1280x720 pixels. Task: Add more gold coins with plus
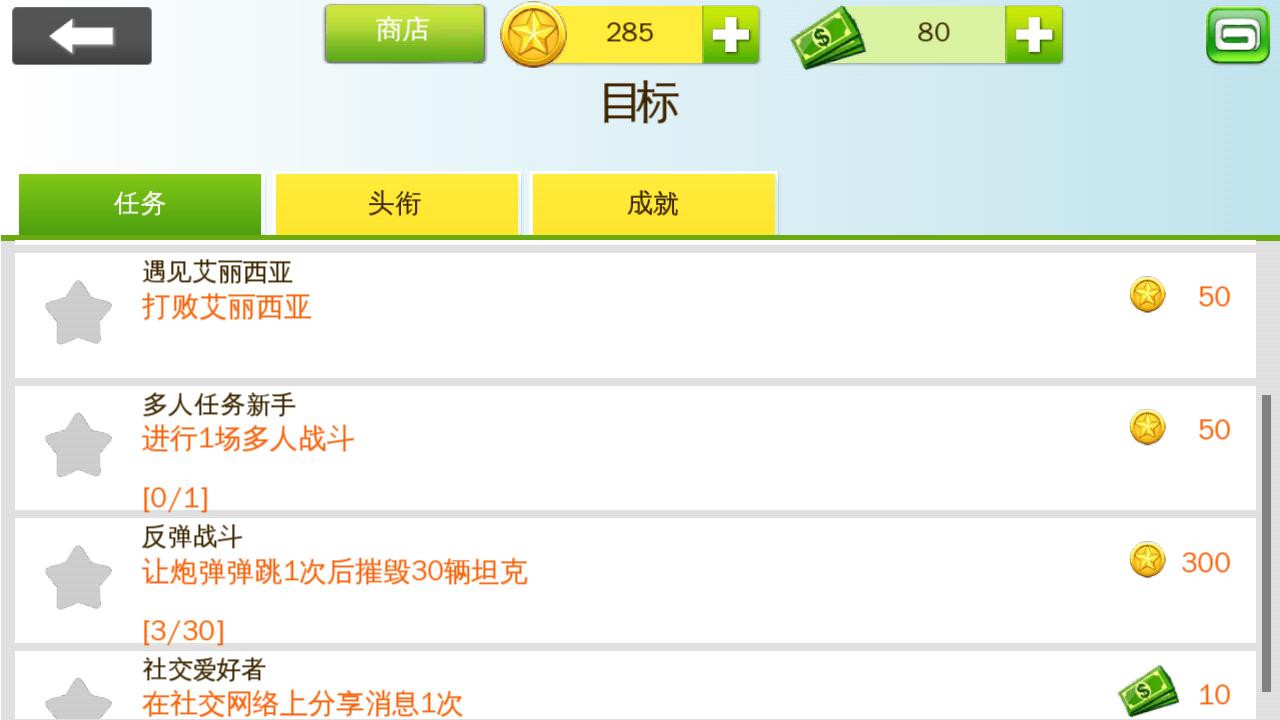[730, 35]
